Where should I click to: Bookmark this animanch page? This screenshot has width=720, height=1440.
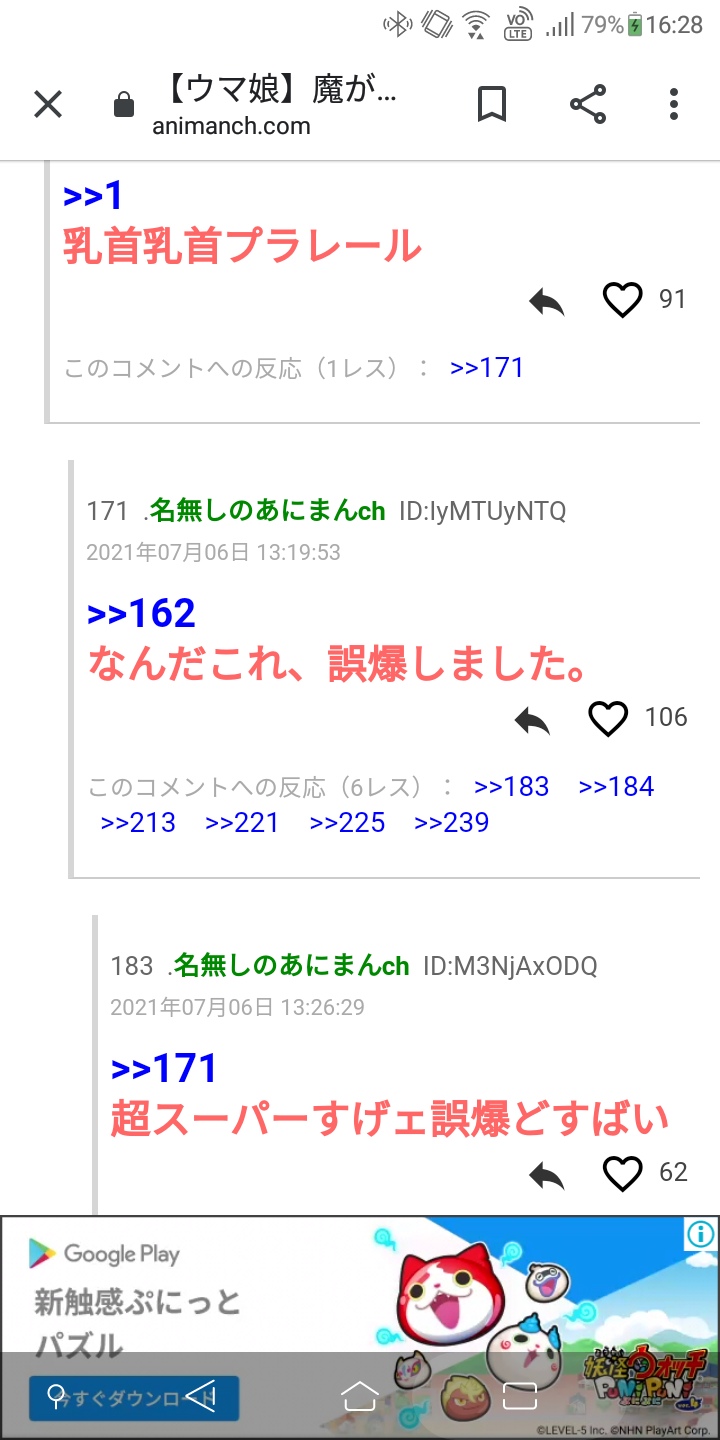(491, 104)
